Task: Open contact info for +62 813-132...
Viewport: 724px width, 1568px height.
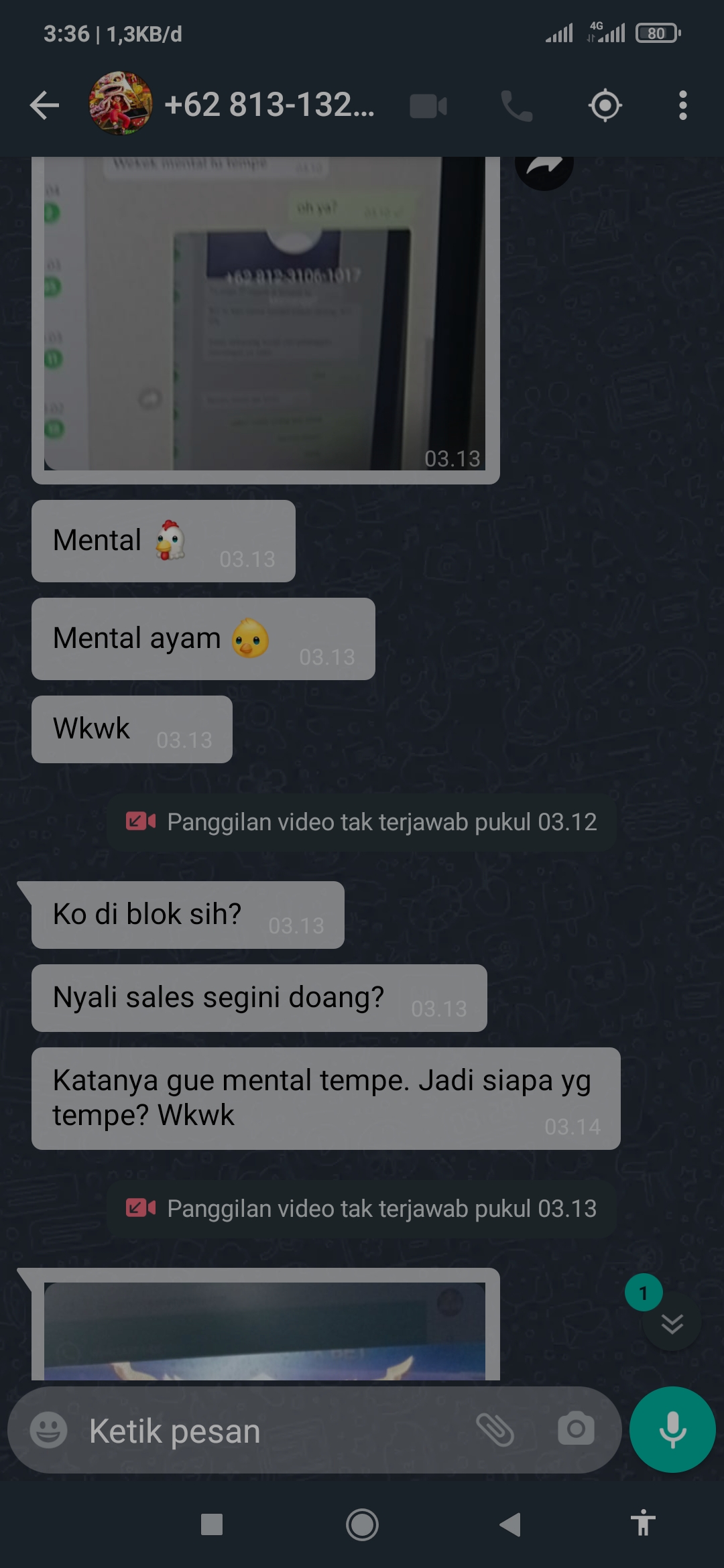Action: [268, 105]
